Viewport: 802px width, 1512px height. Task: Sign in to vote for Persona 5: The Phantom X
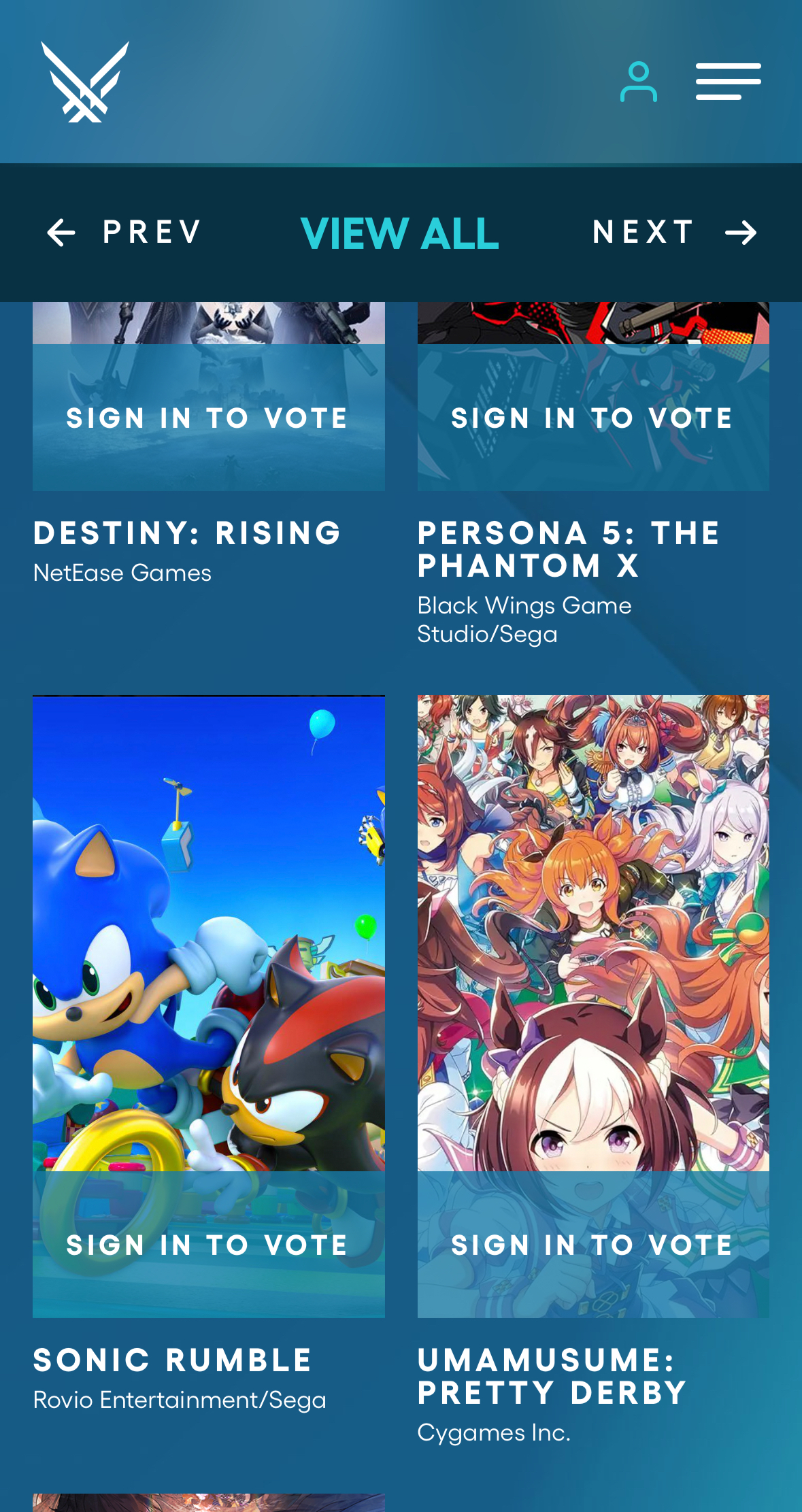click(592, 418)
